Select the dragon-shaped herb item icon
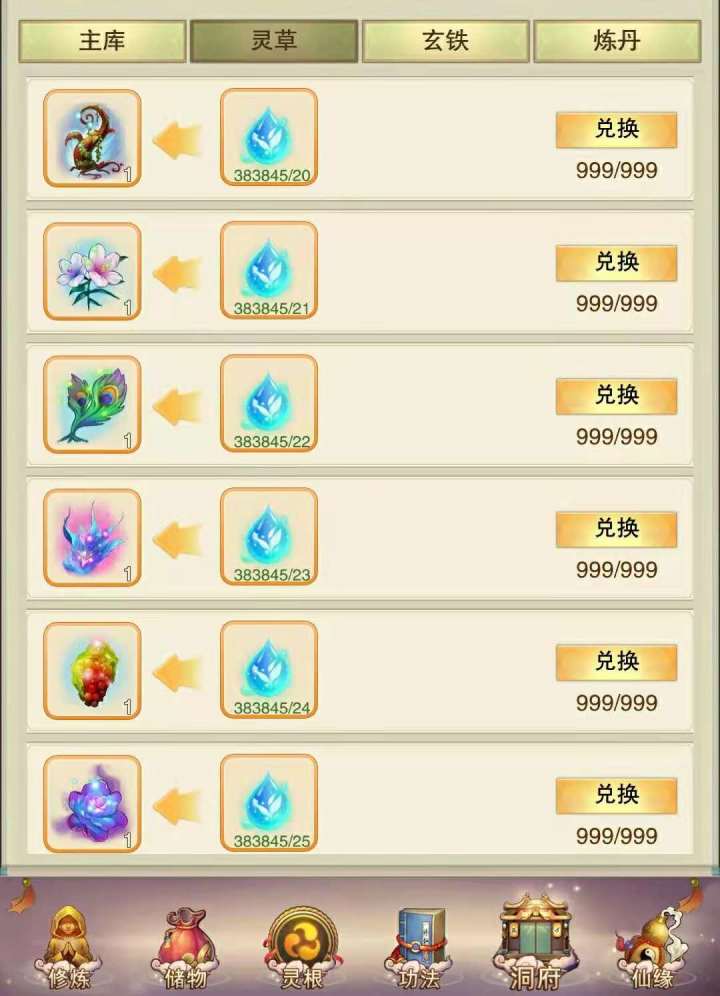Viewport: 720px width, 996px height. 90,135
